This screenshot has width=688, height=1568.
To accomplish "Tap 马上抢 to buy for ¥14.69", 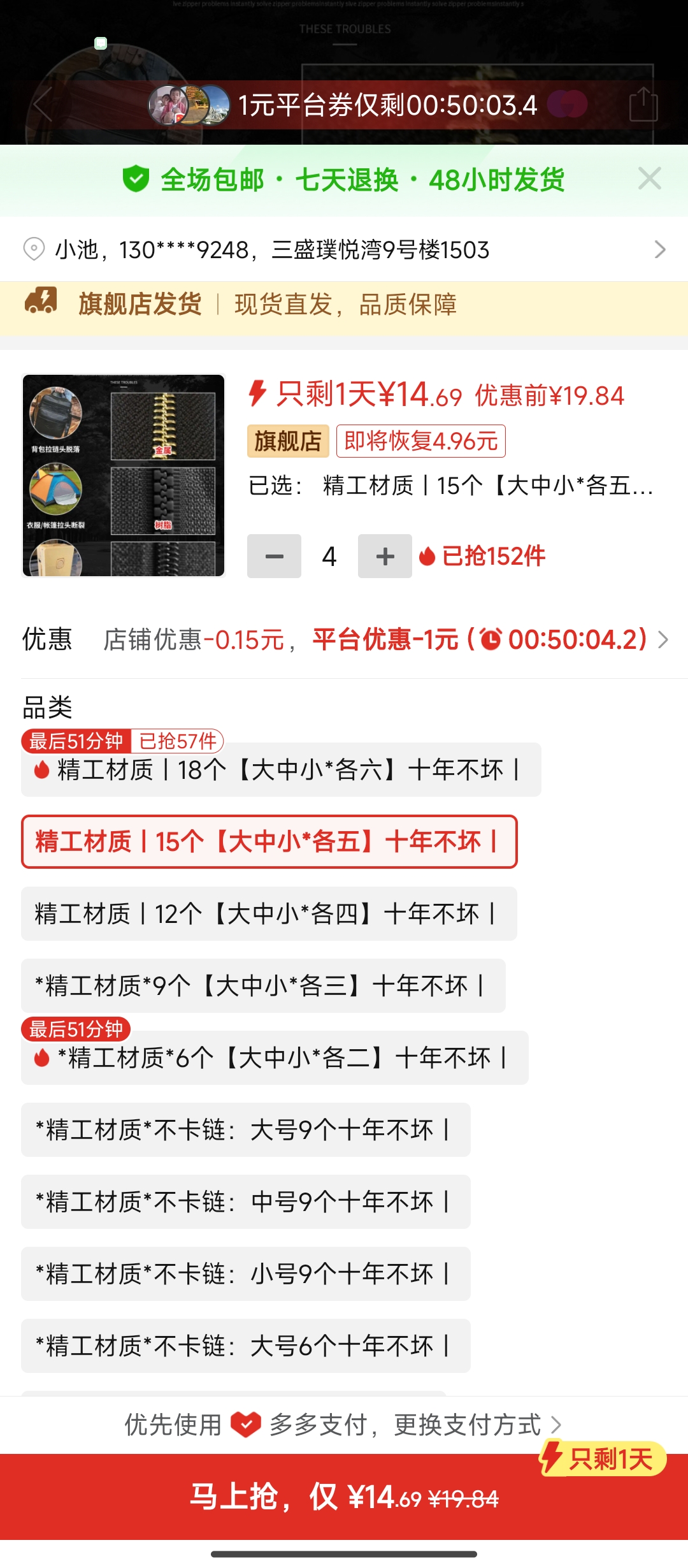I will click(x=344, y=1497).
